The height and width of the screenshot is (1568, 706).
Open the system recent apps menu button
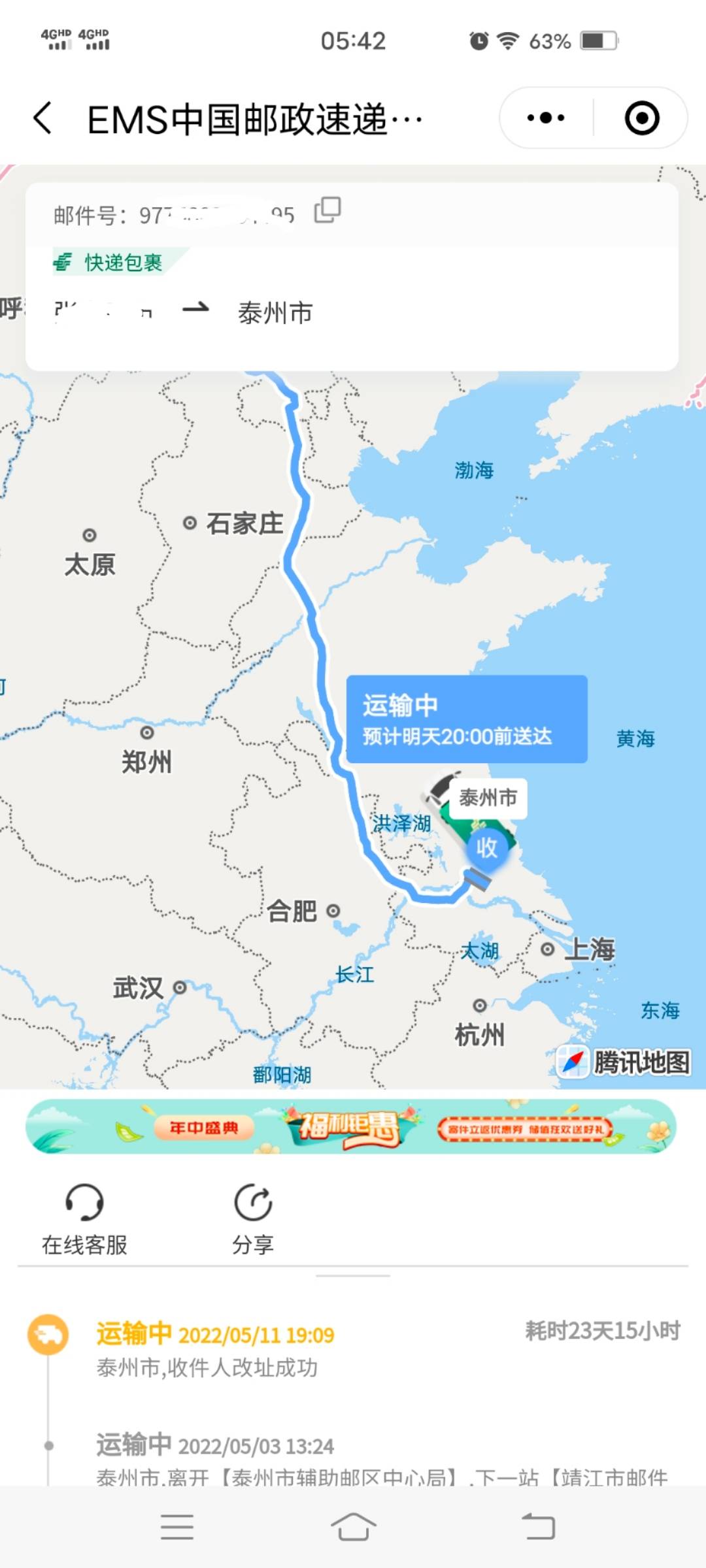[177, 1527]
